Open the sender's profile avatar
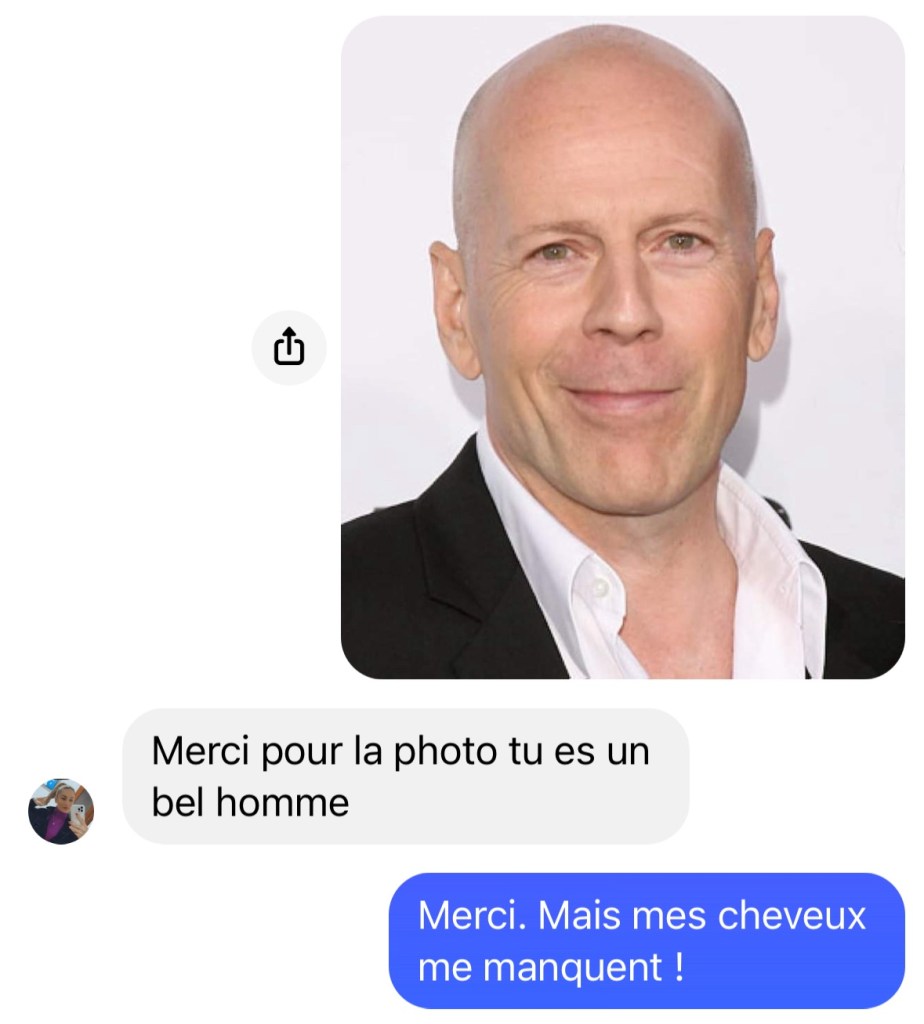This screenshot has width=924, height=1024. coord(61,811)
